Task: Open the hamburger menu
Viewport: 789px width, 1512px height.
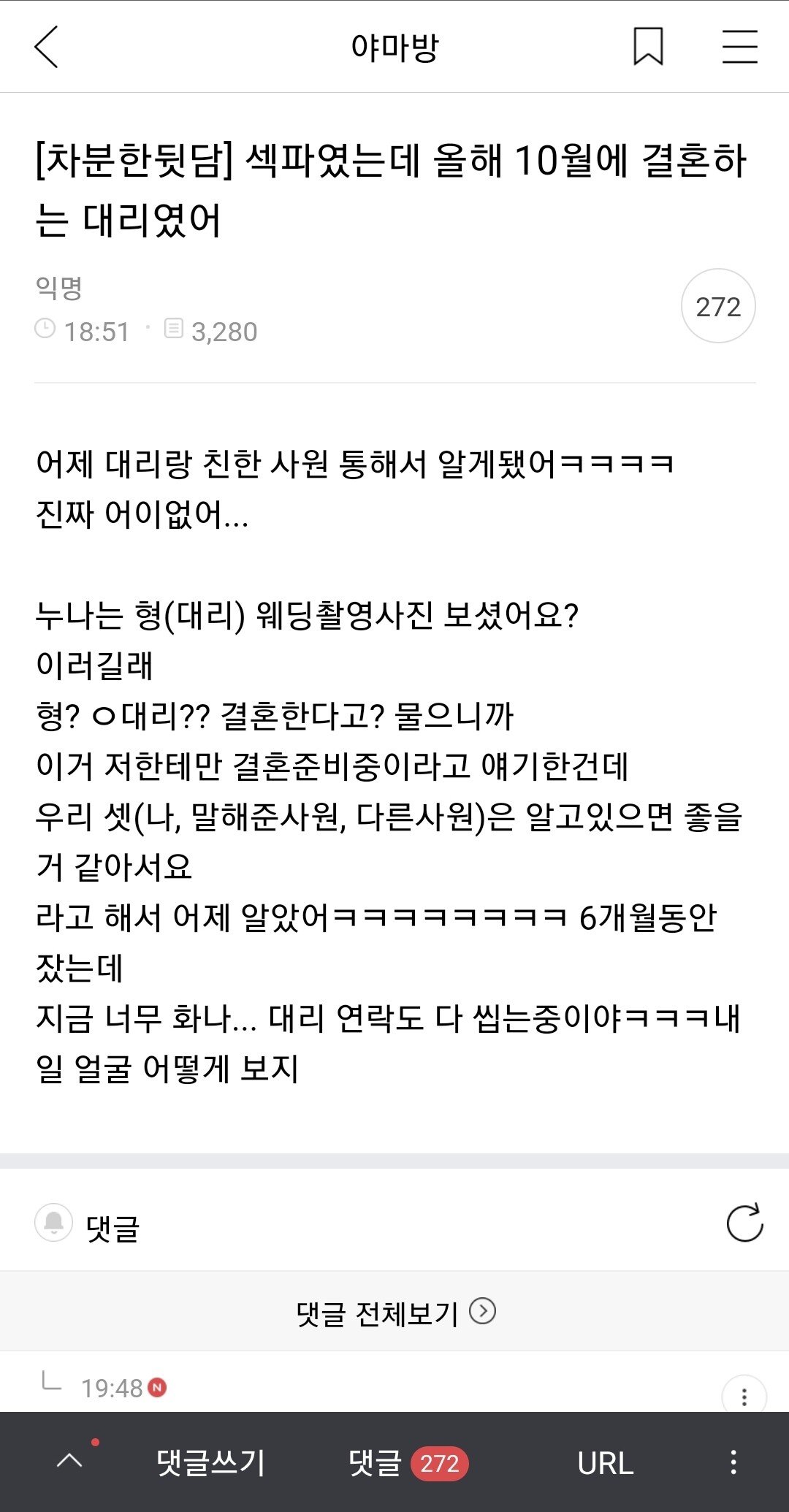Action: pos(739,47)
